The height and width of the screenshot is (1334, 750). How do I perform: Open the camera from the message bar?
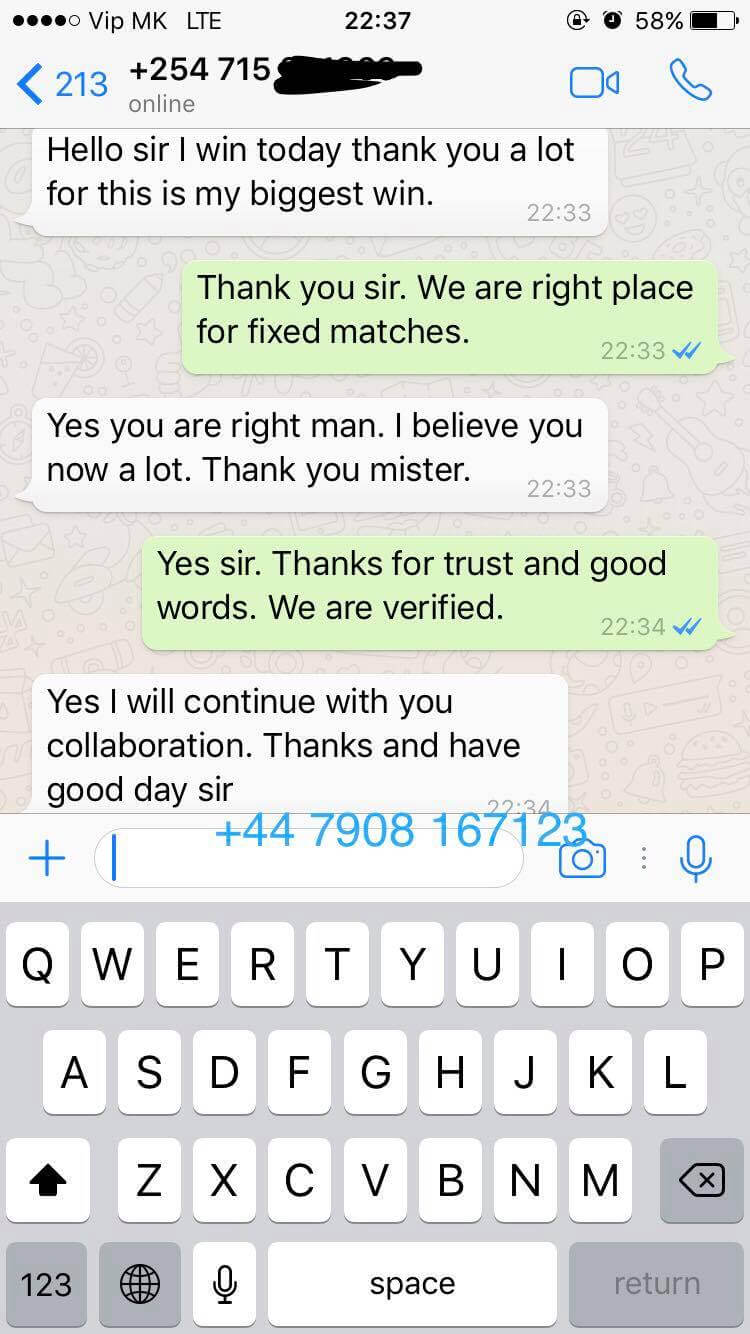point(582,858)
